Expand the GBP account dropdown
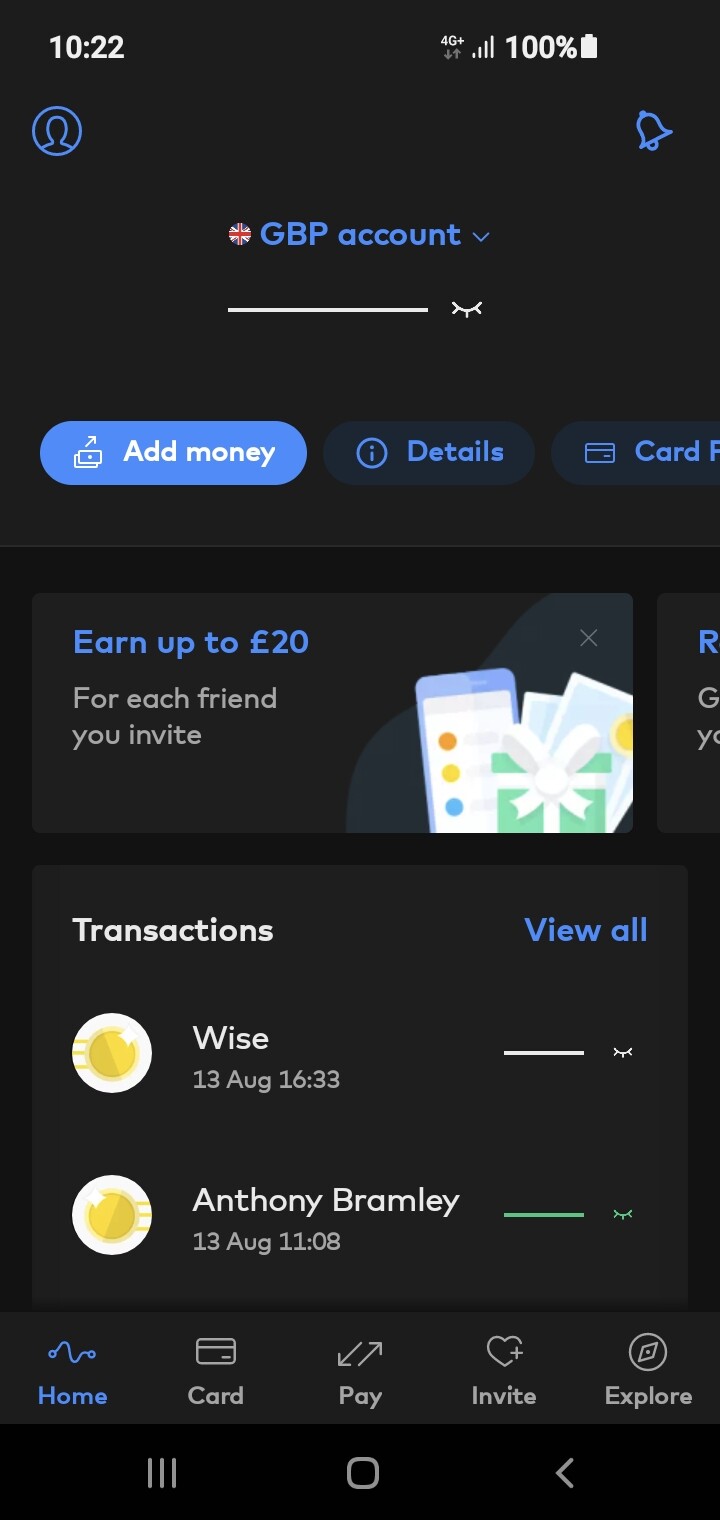This screenshot has height=1520, width=720. (360, 235)
